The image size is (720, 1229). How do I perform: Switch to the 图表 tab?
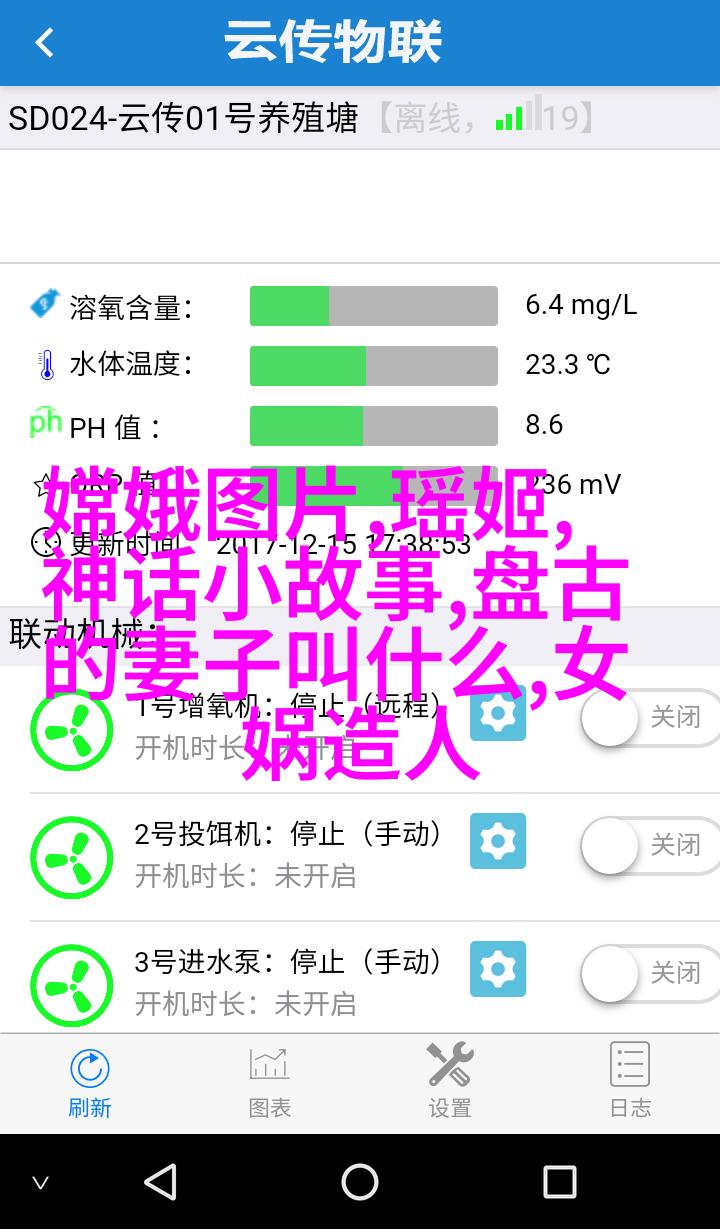coord(270,1081)
